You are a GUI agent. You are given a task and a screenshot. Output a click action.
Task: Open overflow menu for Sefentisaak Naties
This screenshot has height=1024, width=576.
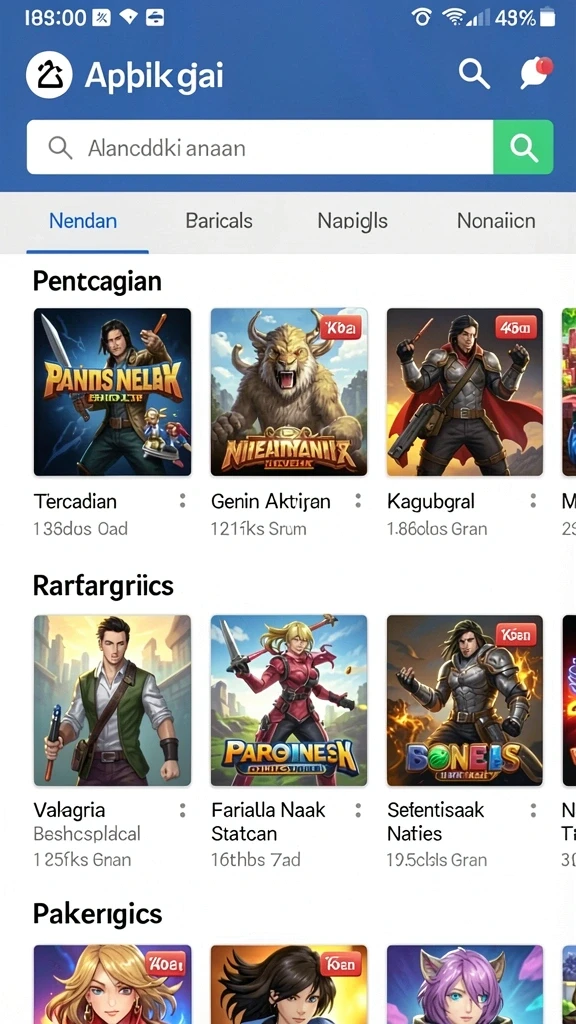coord(534,810)
